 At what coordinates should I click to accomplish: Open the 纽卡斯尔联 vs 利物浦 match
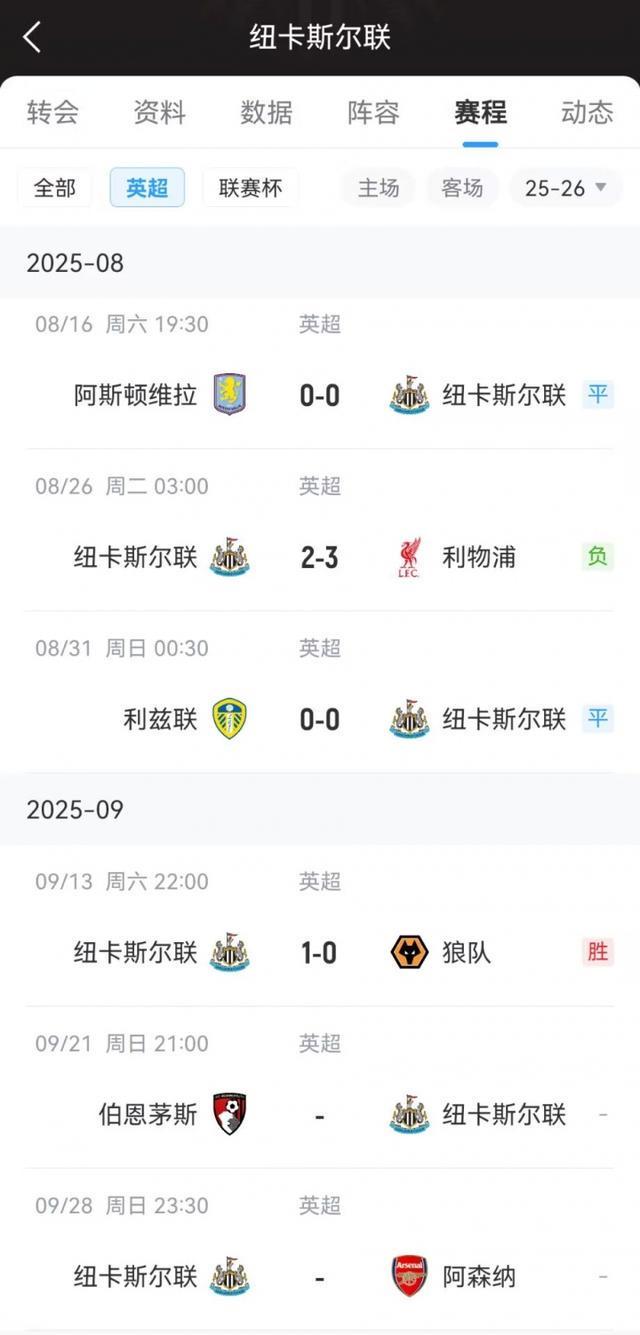[x=320, y=557]
